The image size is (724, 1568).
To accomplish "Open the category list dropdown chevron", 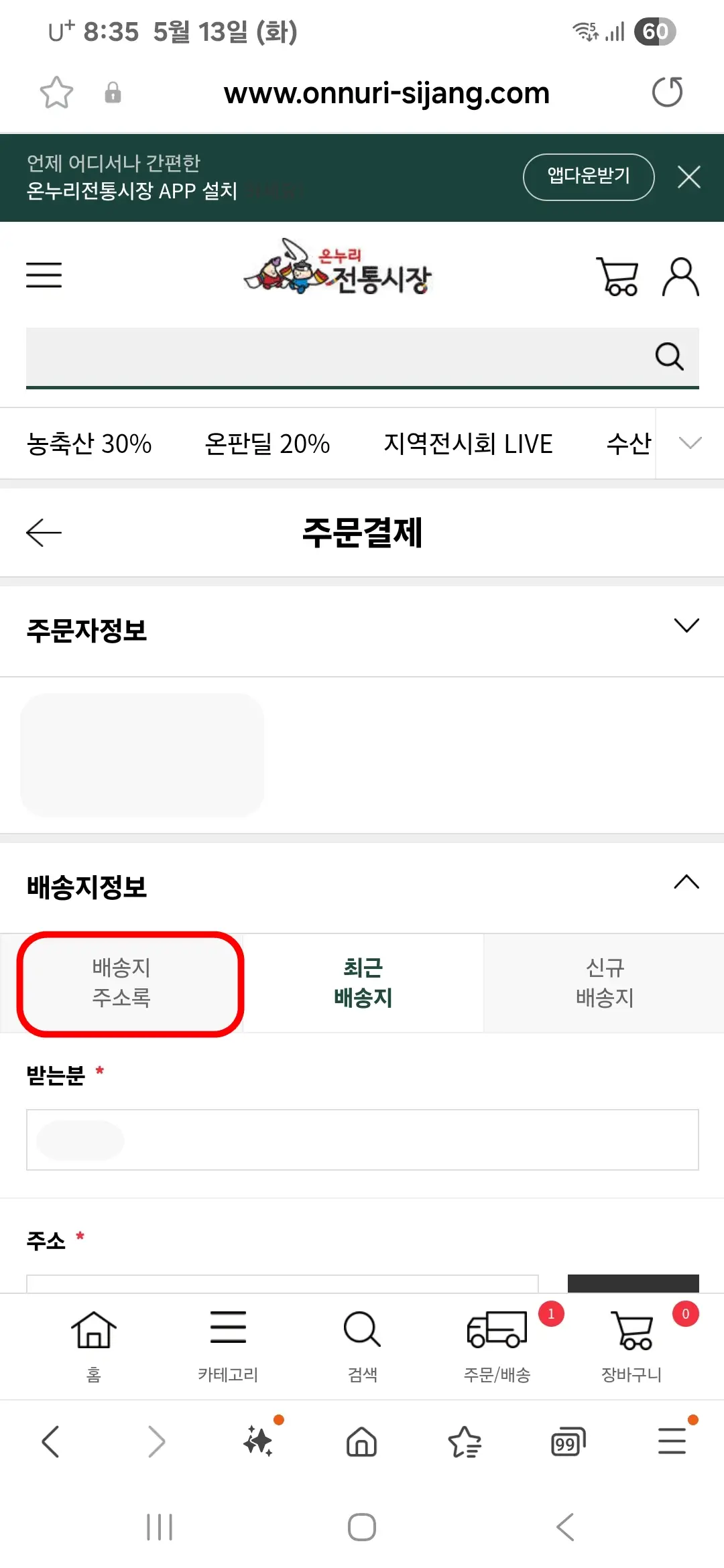I will click(689, 443).
